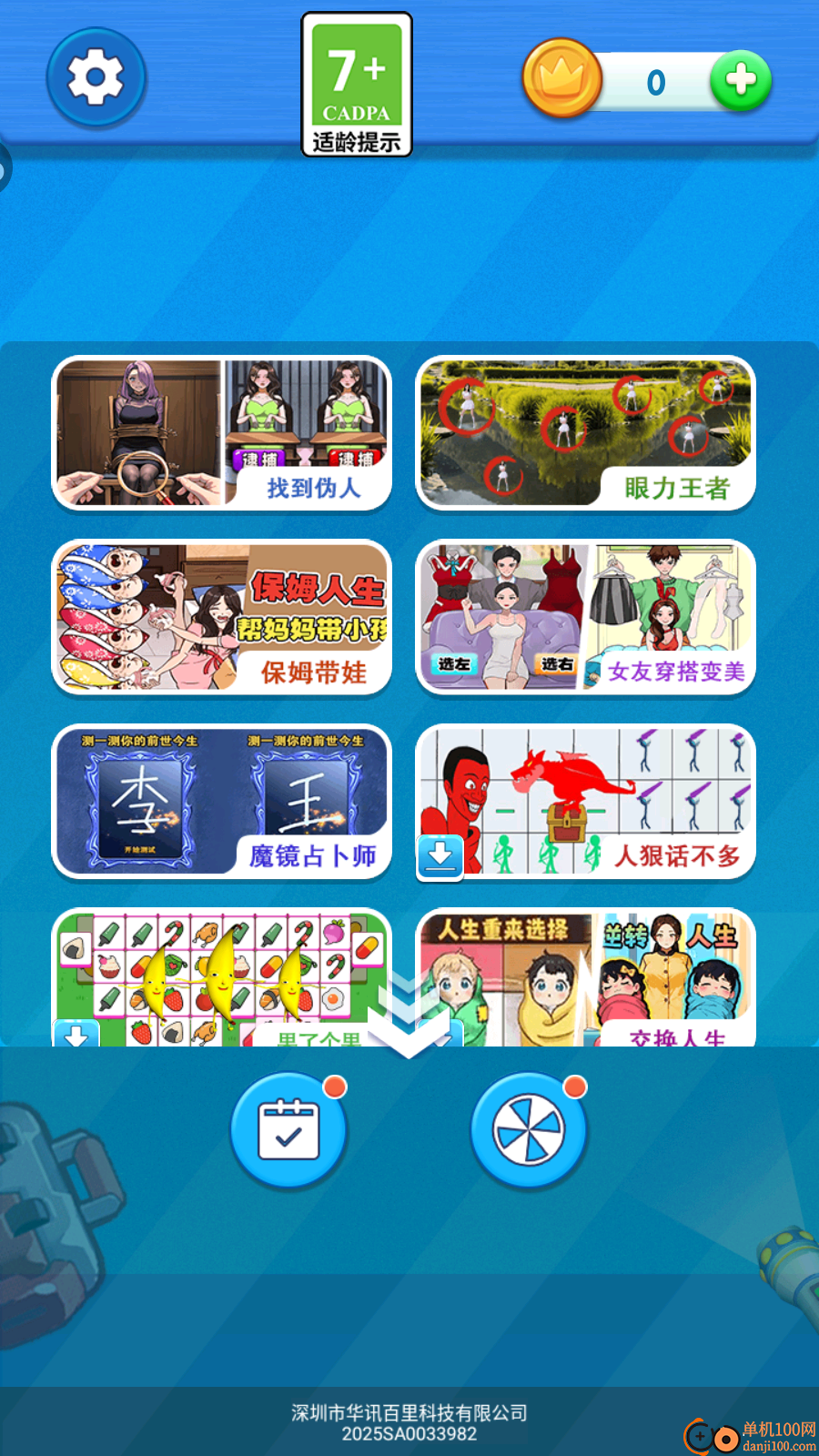Add more coins with the green plus
This screenshot has width=819, height=1456.
[740, 81]
